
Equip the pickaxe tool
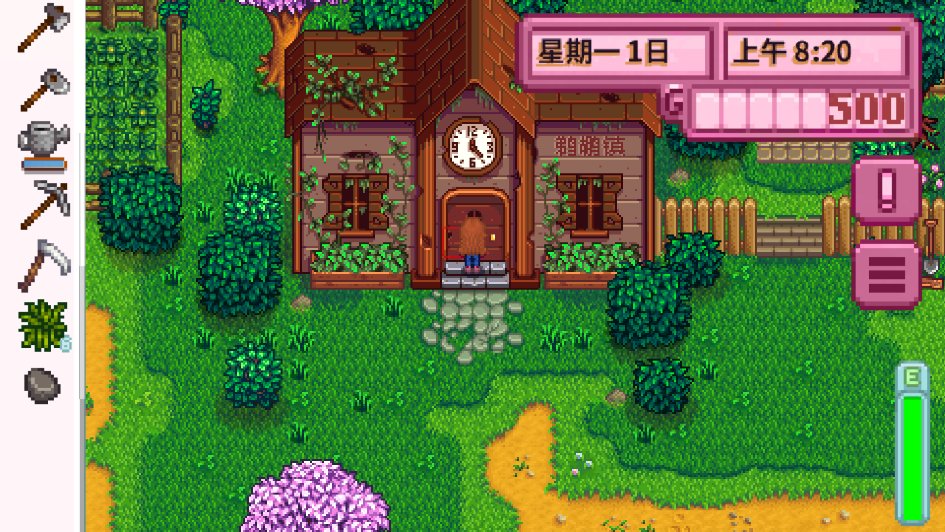coord(41,202)
